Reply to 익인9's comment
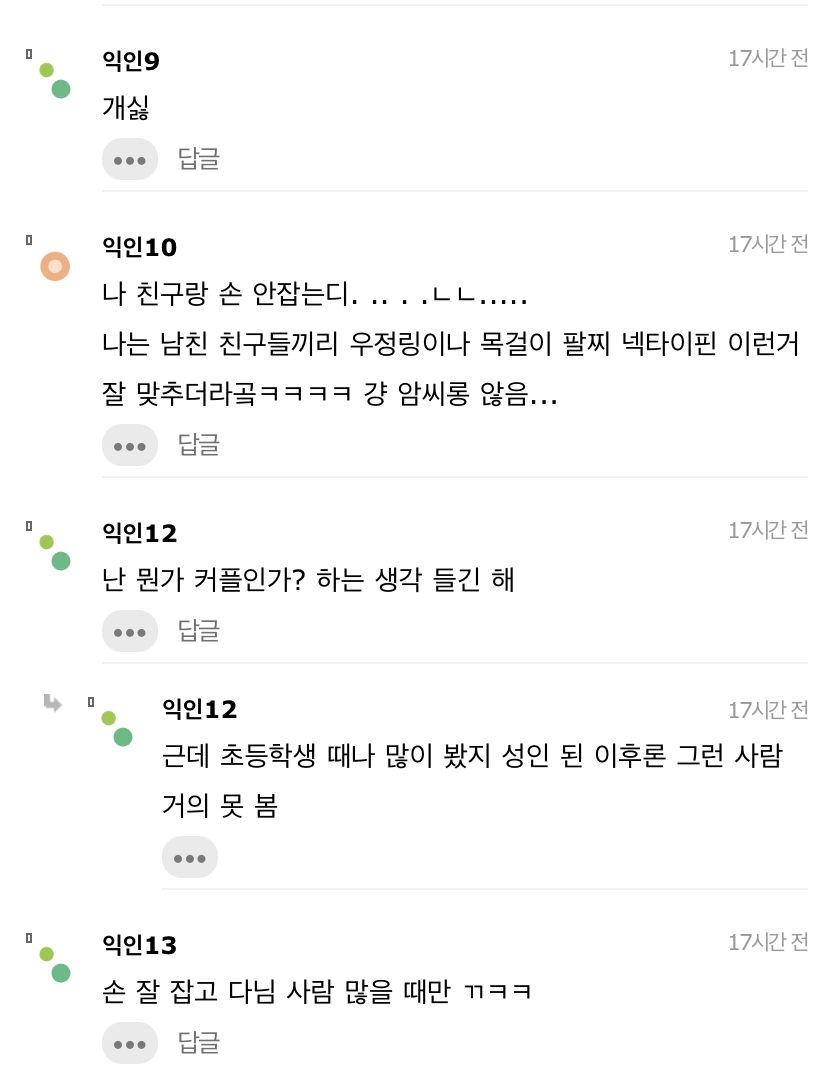This screenshot has width=828, height=1067. (x=198, y=159)
